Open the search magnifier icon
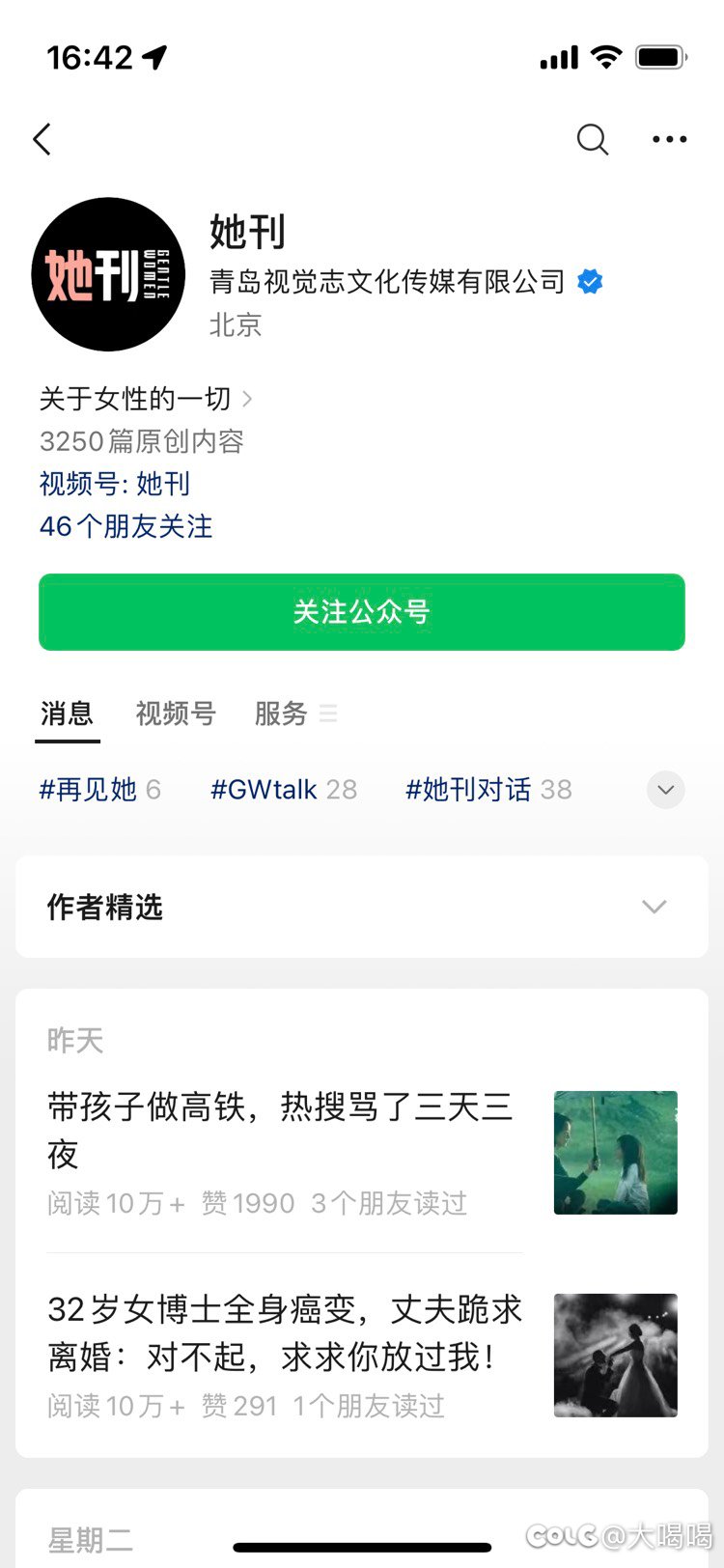 pos(593,139)
